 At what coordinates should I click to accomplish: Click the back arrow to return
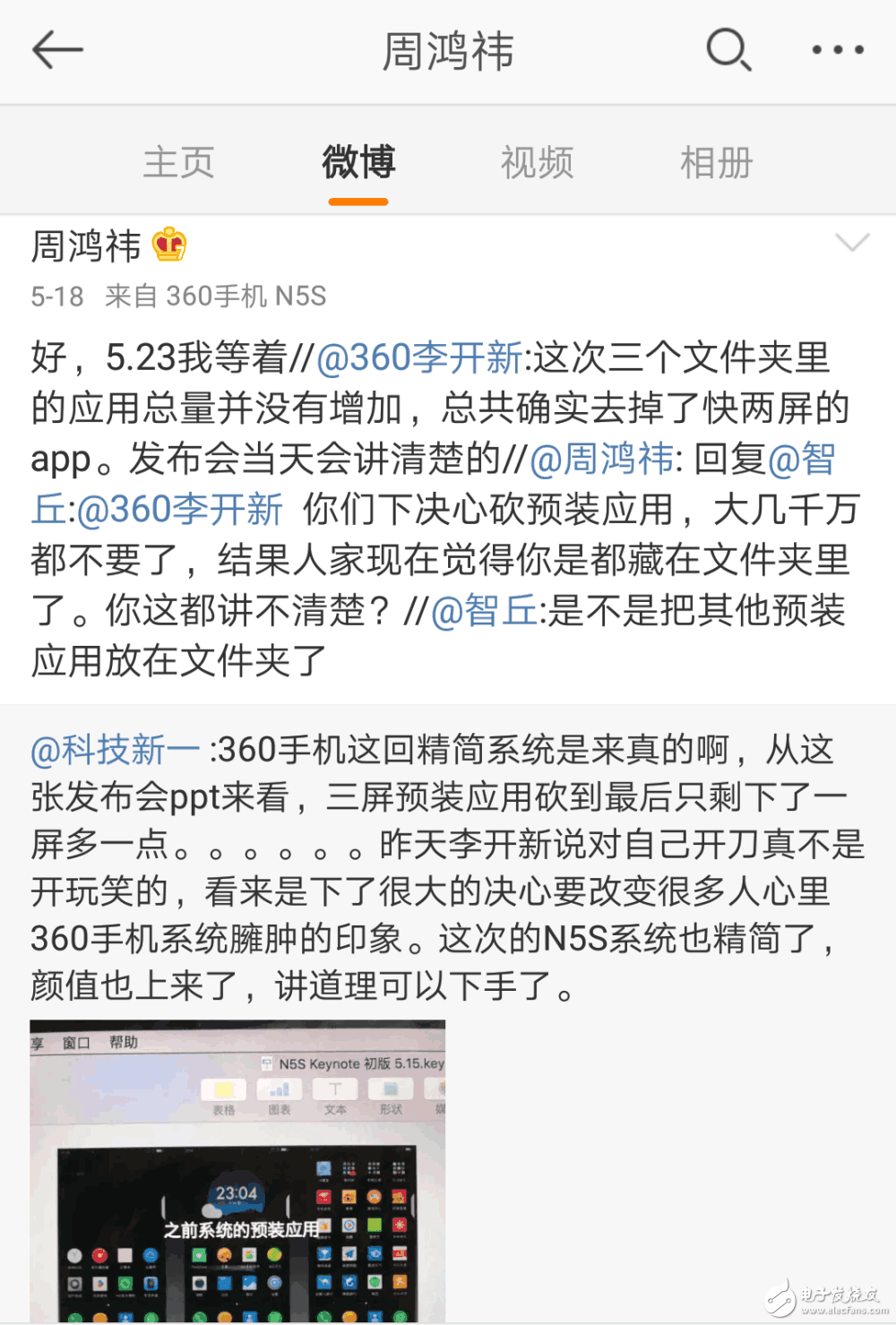point(56,50)
